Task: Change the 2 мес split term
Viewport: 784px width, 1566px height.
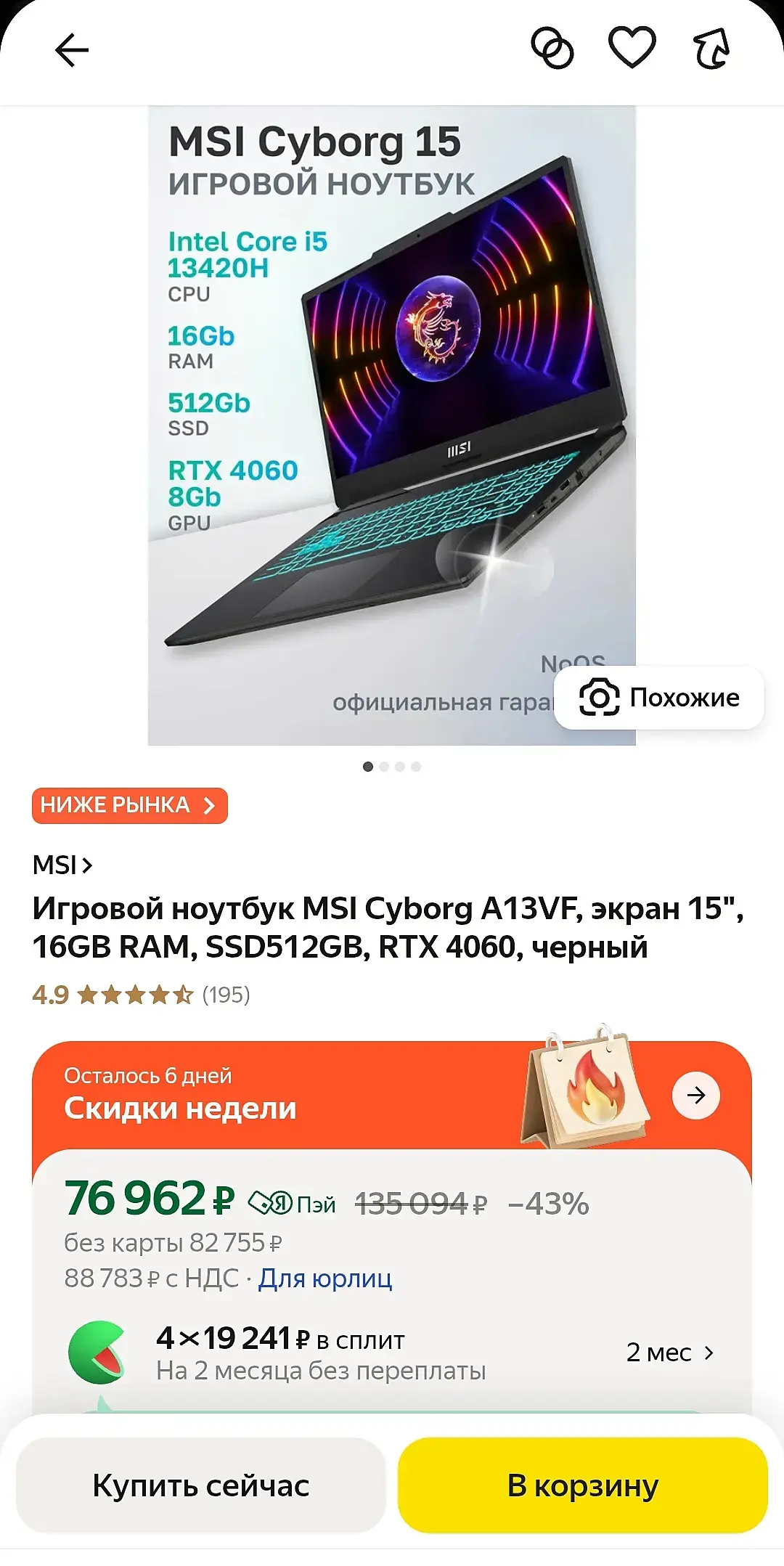Action: click(x=669, y=1353)
